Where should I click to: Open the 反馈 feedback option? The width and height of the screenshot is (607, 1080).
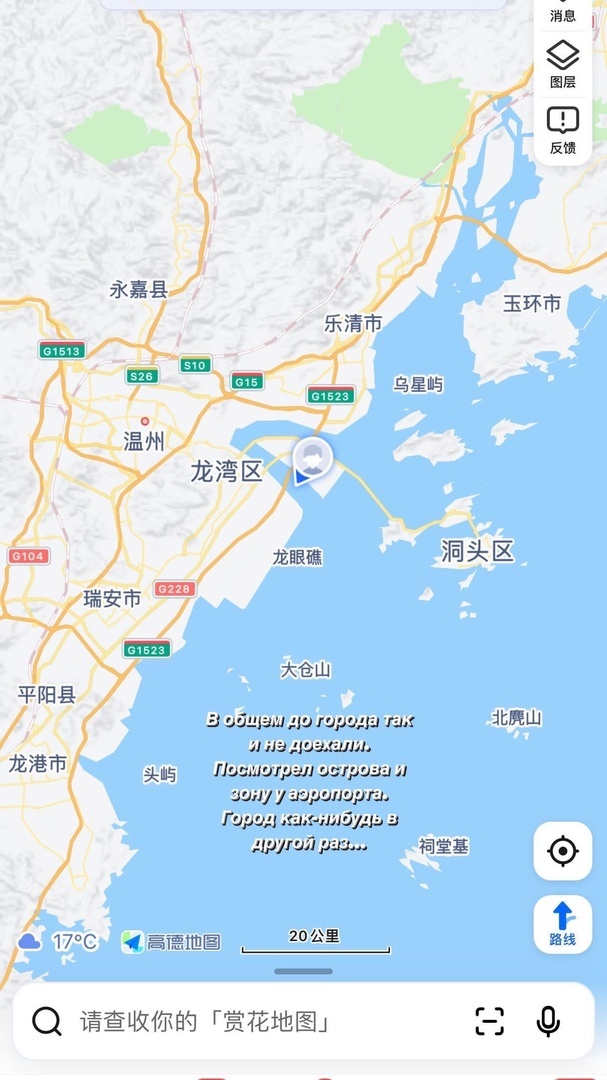tap(563, 130)
